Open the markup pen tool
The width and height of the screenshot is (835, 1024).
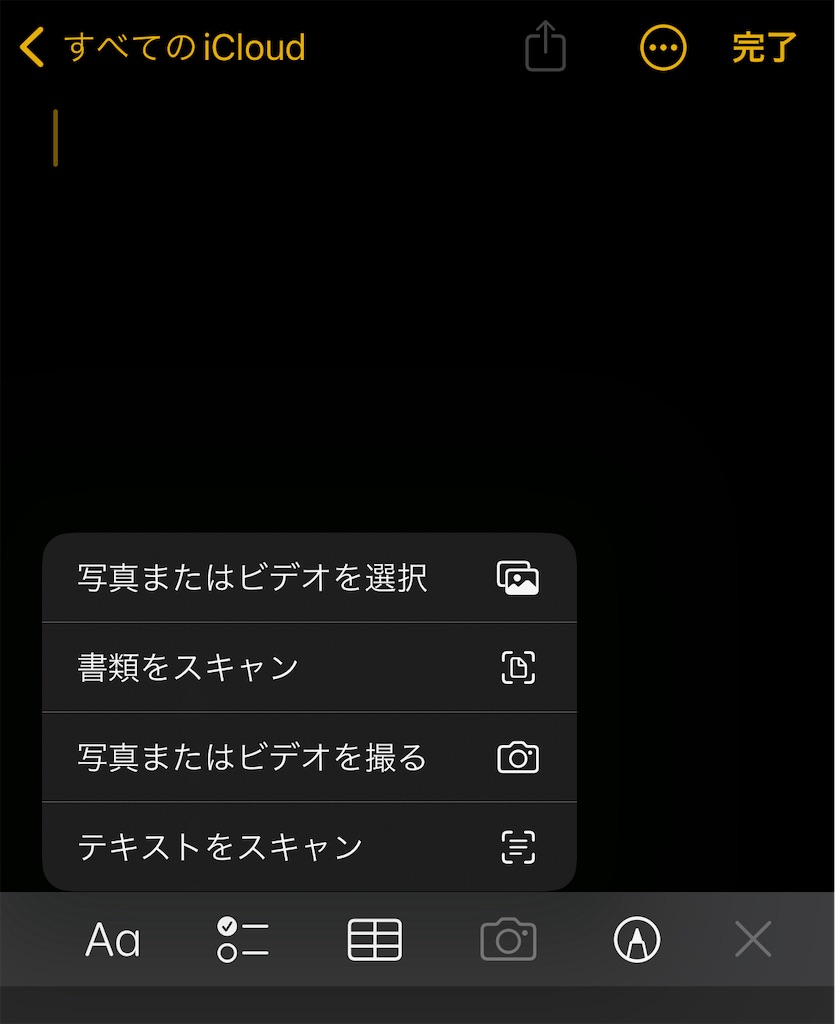(x=637, y=940)
